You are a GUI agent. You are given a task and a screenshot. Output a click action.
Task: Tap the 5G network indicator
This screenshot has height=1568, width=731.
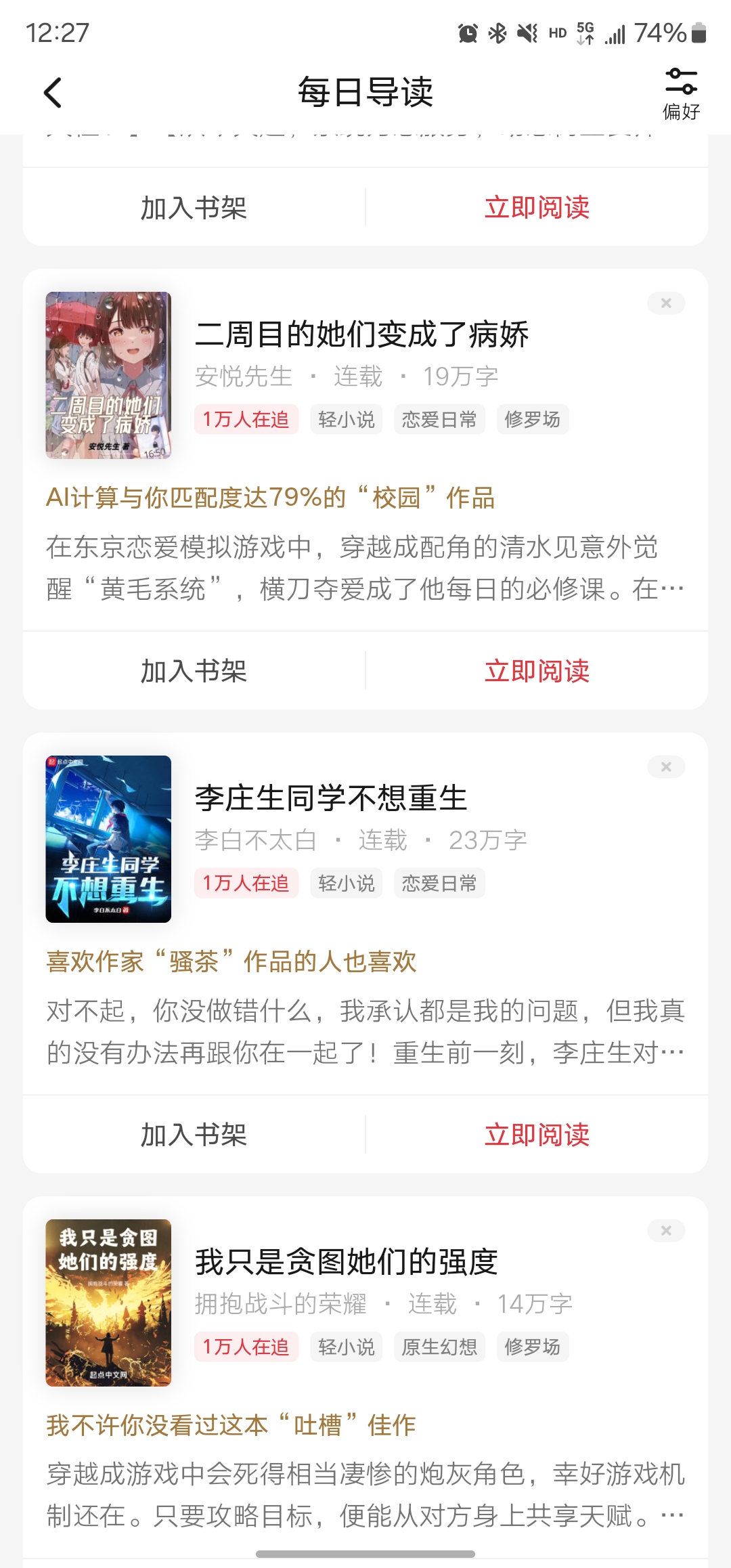[584, 31]
